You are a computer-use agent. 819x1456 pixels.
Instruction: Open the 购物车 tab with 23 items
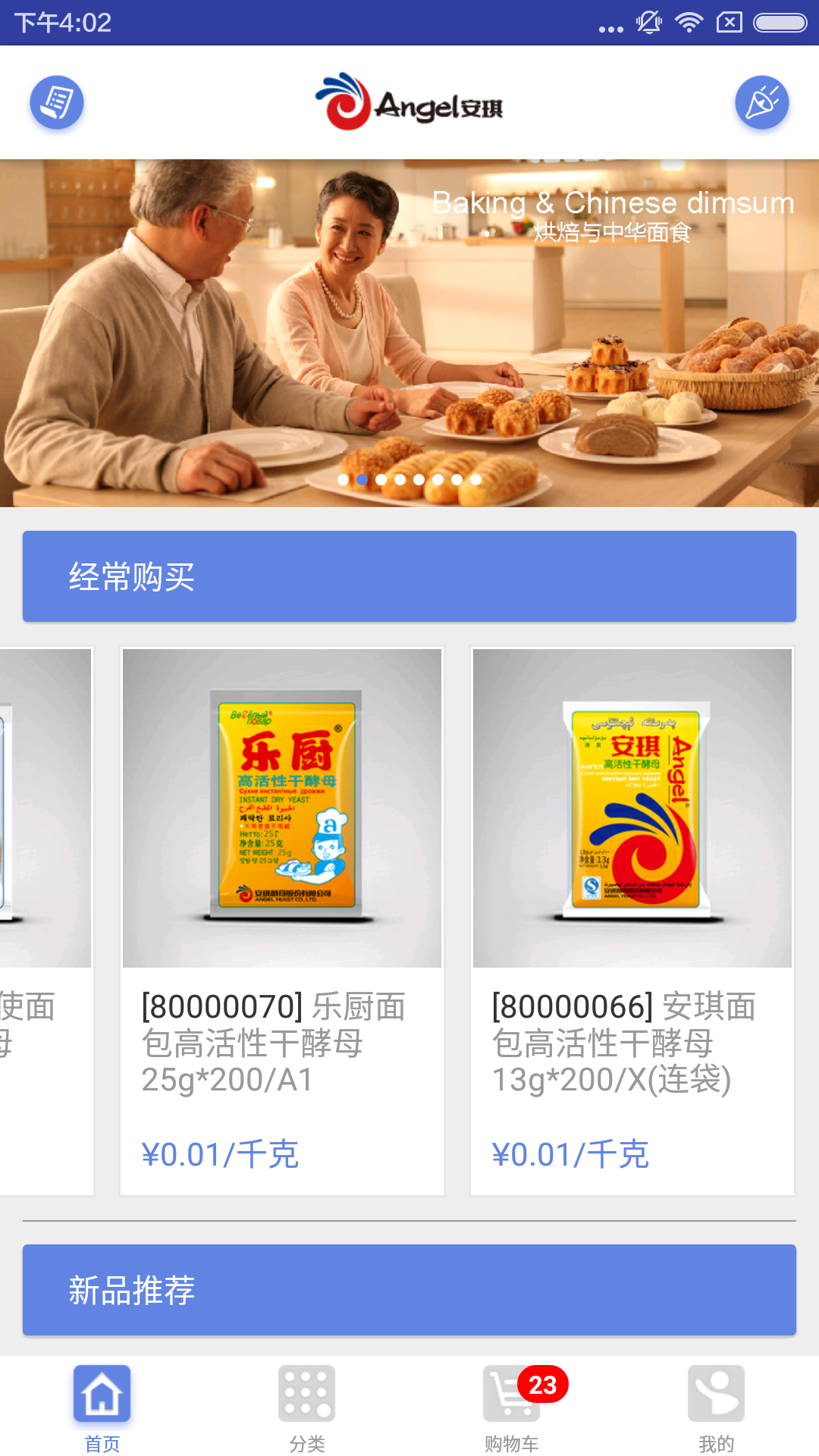coord(512,1407)
